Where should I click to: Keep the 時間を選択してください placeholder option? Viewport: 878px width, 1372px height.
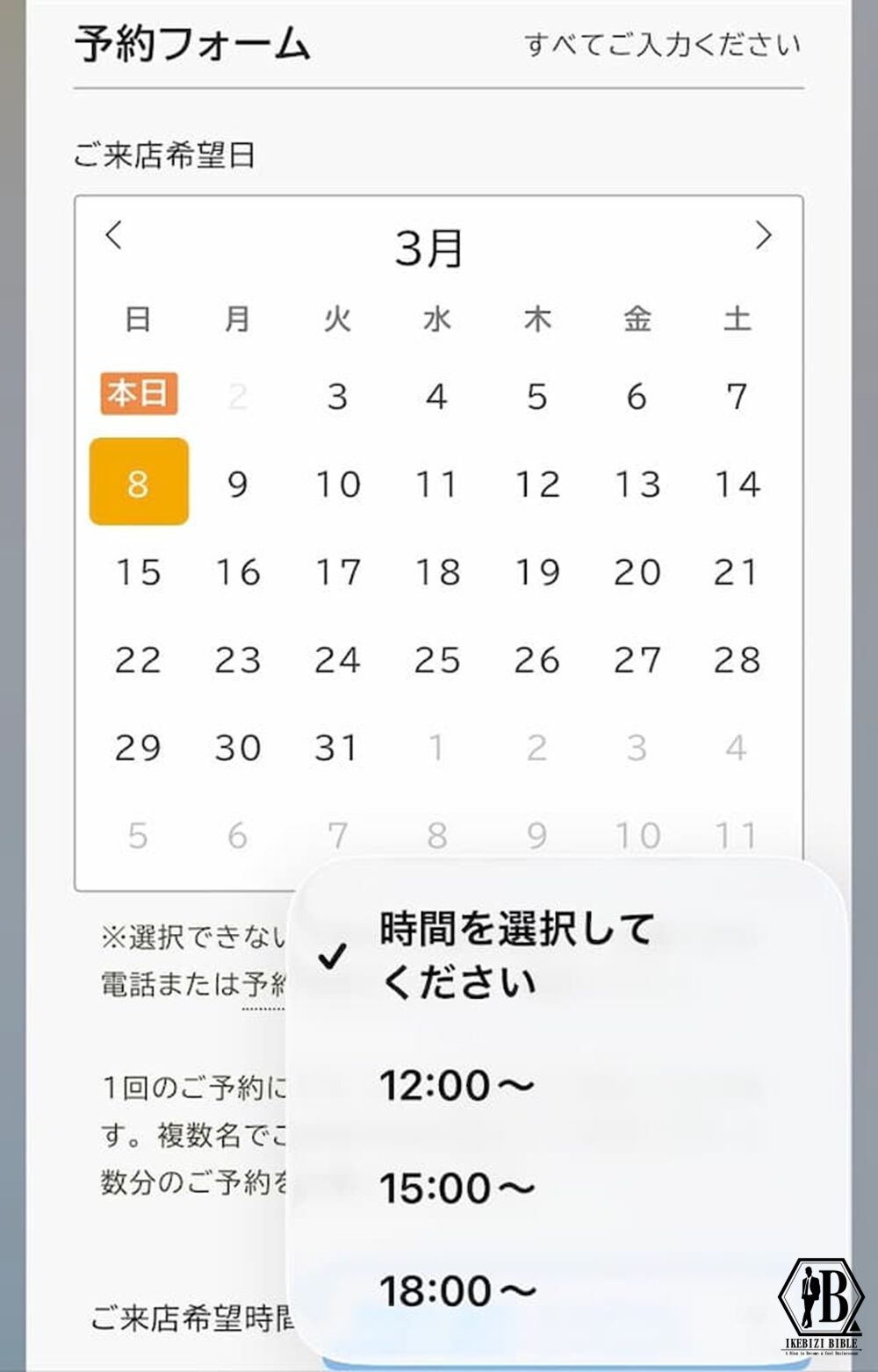point(516,955)
